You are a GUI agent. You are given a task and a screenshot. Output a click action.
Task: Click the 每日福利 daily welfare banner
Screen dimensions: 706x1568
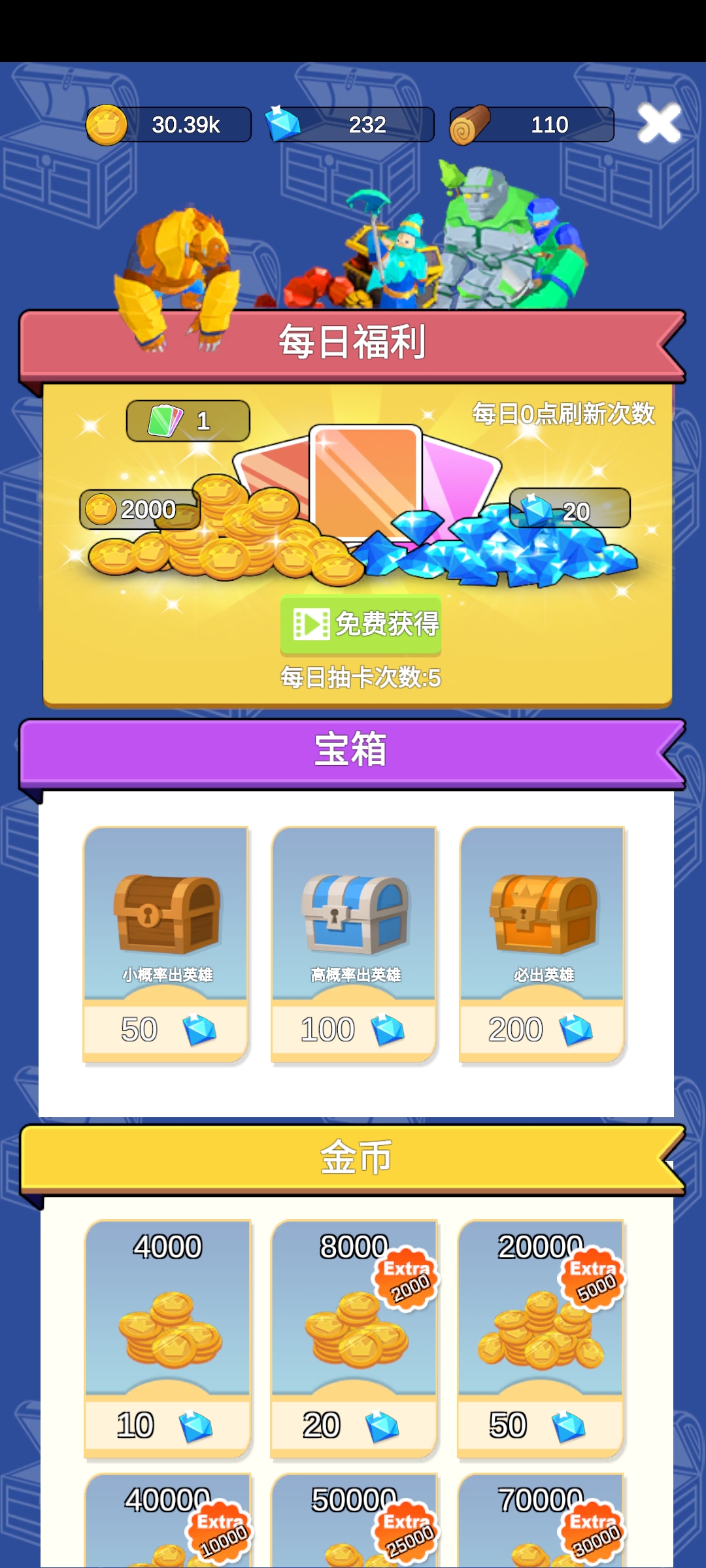353,343
